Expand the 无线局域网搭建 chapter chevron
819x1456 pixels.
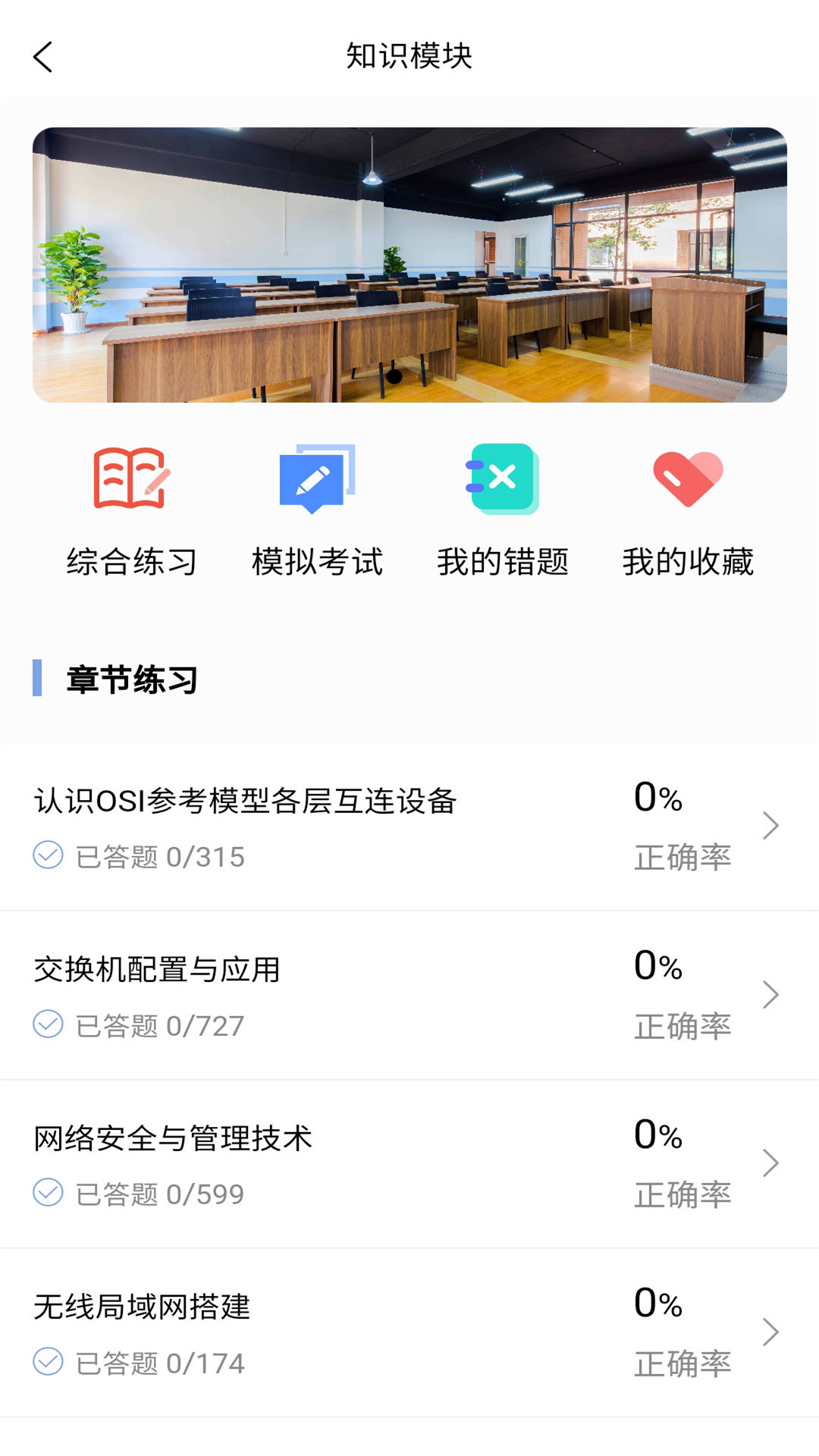pos(772,1331)
